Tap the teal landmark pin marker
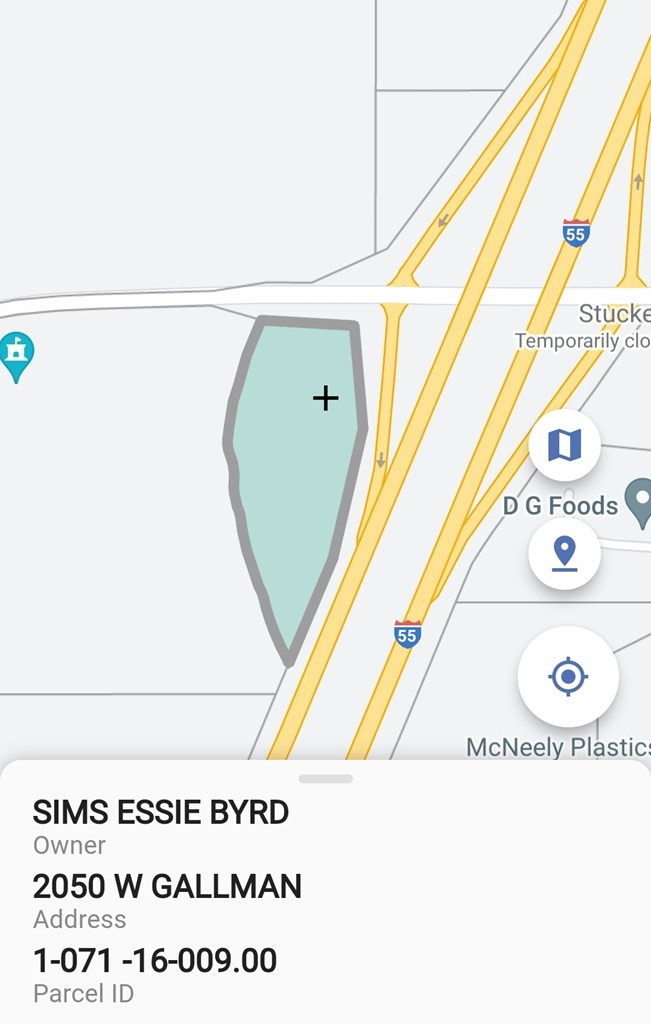Screen dimensions: 651x1024 16,355
